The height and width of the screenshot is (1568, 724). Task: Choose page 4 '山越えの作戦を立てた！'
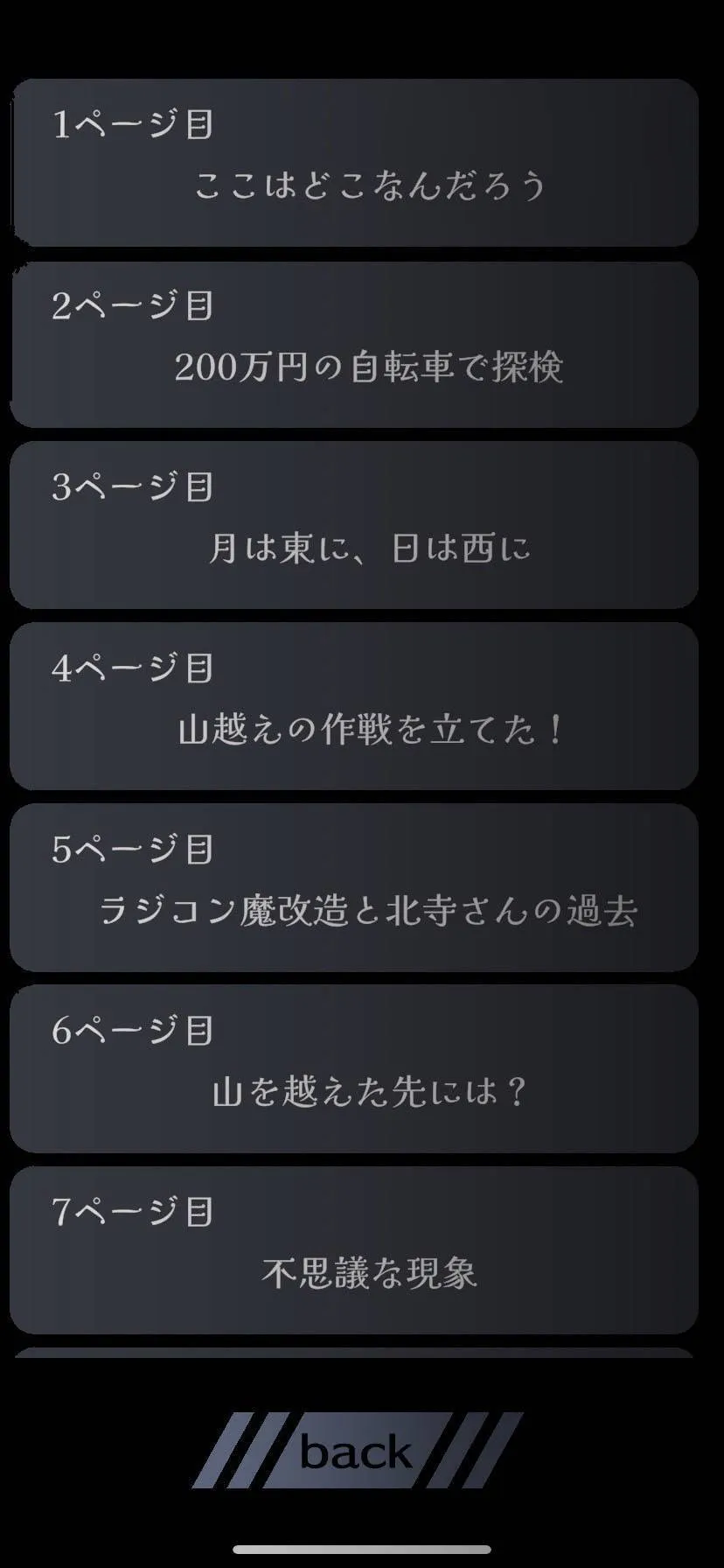354,706
